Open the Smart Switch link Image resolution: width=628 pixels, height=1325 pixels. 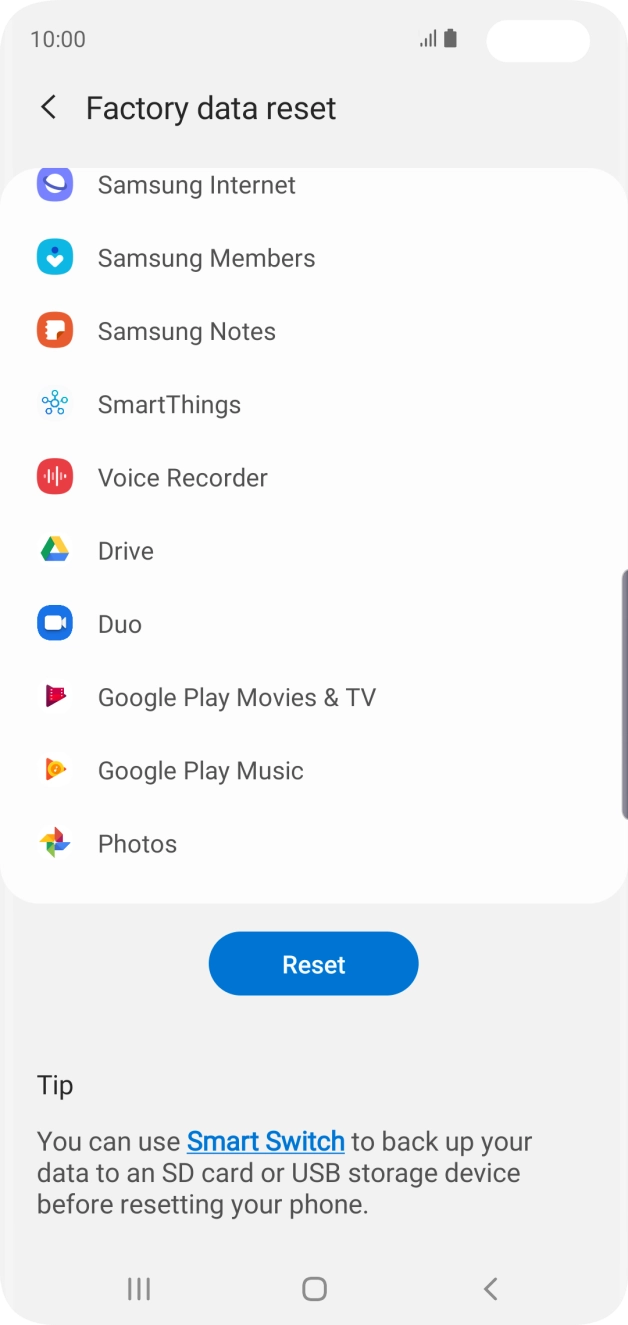[x=265, y=1141]
